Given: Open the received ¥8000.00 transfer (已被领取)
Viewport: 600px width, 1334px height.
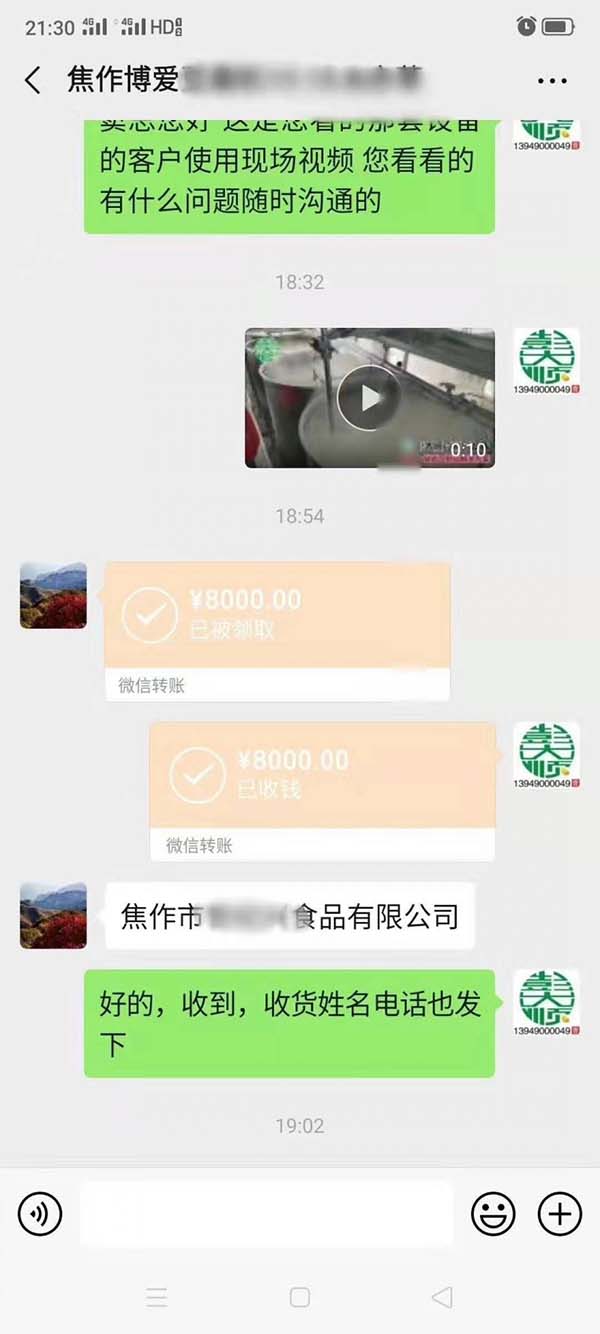Looking at the screenshot, I should coord(277,630).
